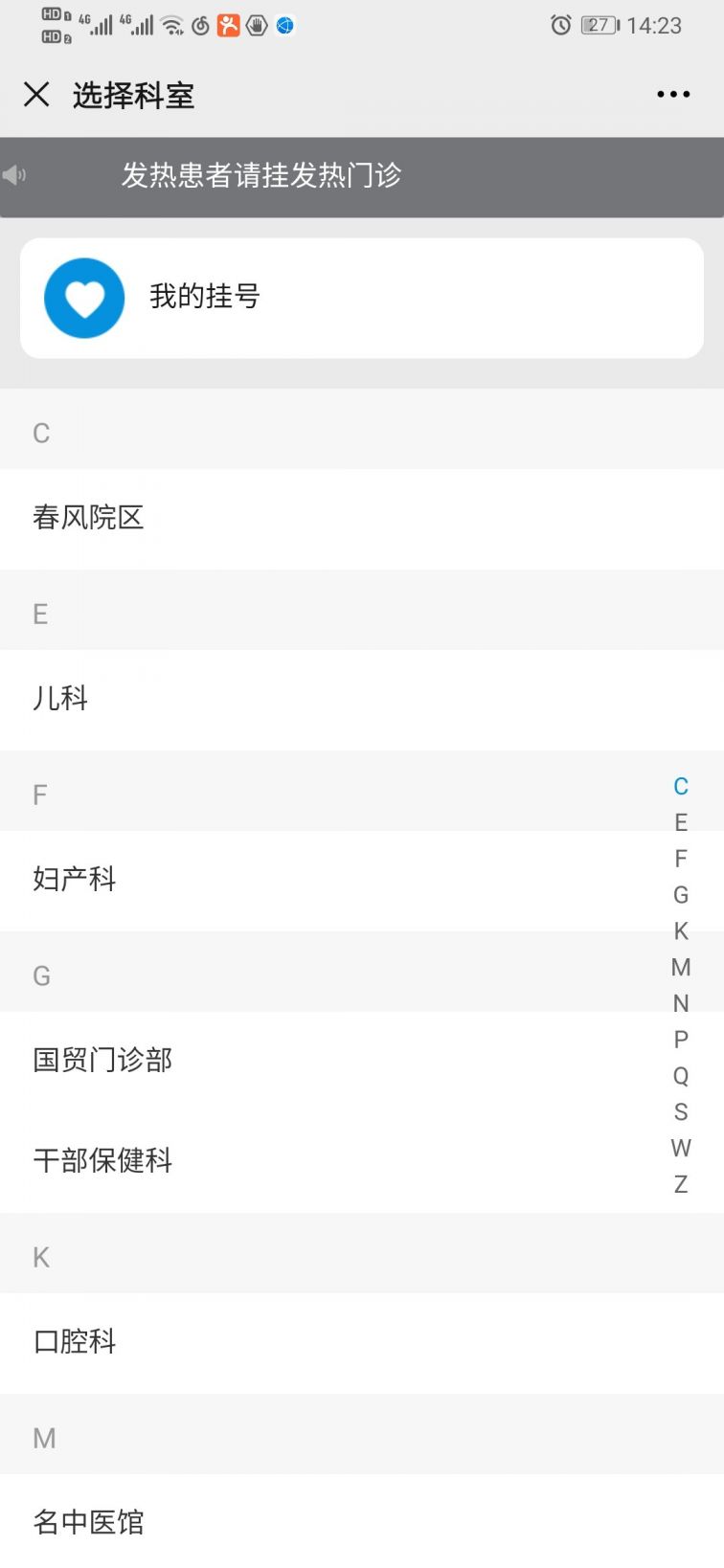Choose 儿科 department
This screenshot has height=1568, width=724.
pos(362,700)
